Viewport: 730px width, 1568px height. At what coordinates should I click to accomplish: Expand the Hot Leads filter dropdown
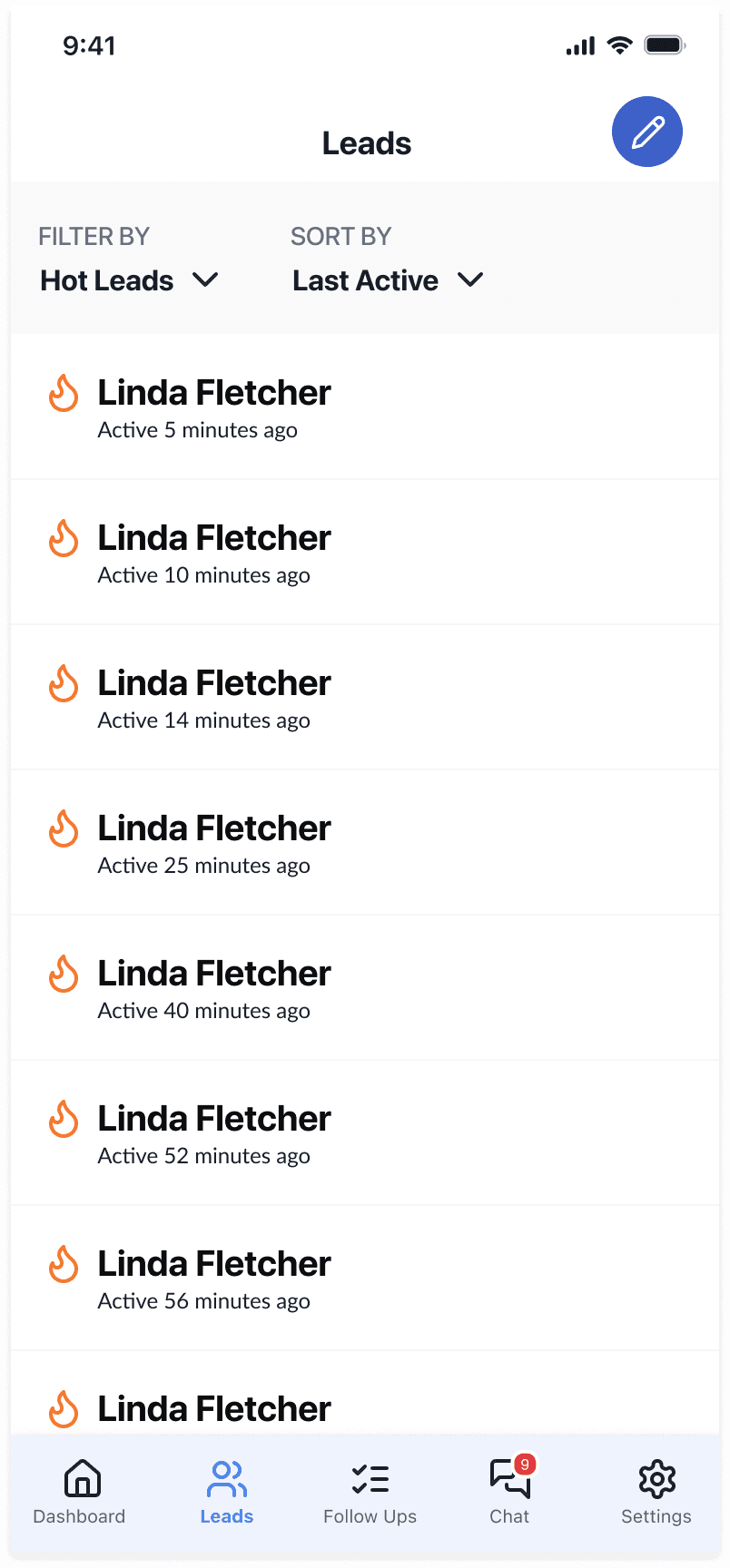click(x=129, y=280)
